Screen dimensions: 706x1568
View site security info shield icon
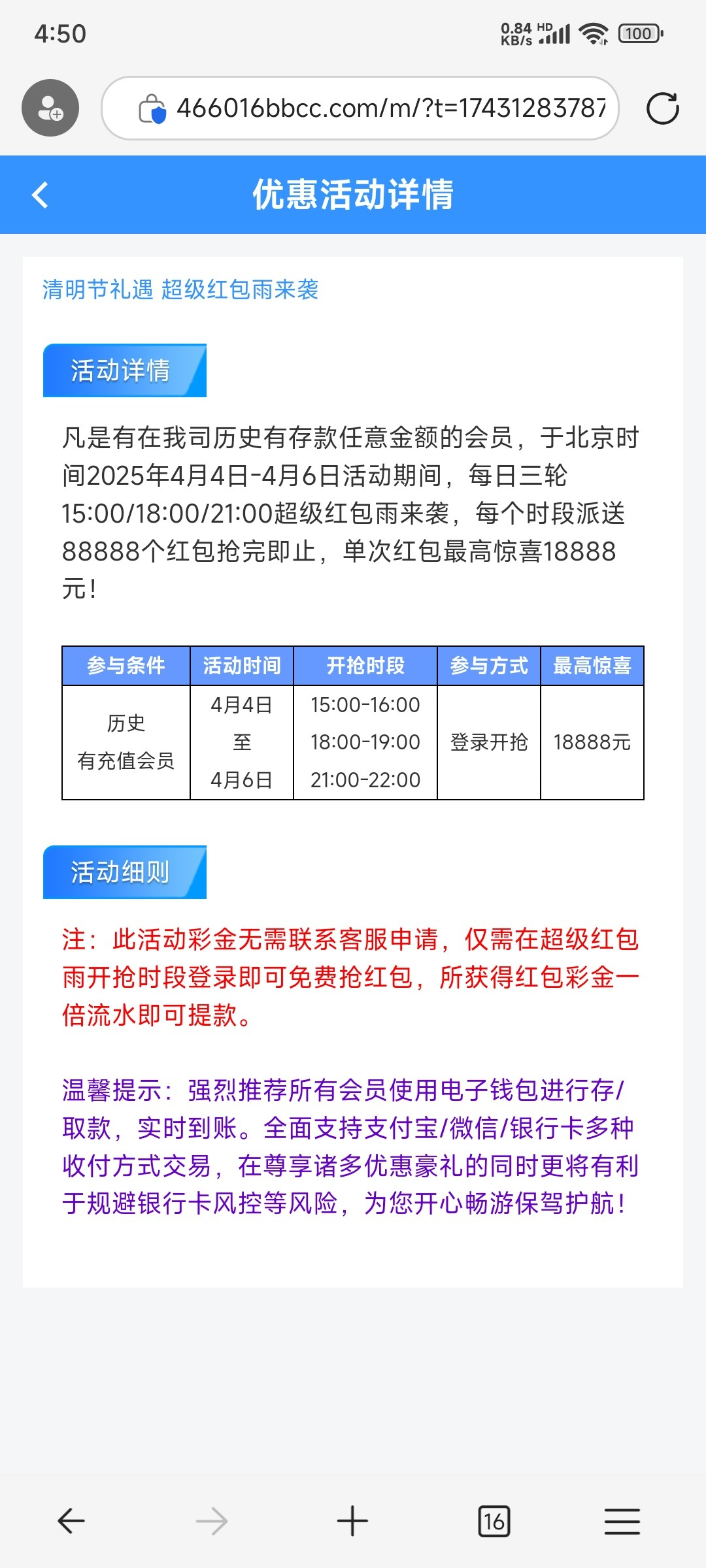(152, 108)
